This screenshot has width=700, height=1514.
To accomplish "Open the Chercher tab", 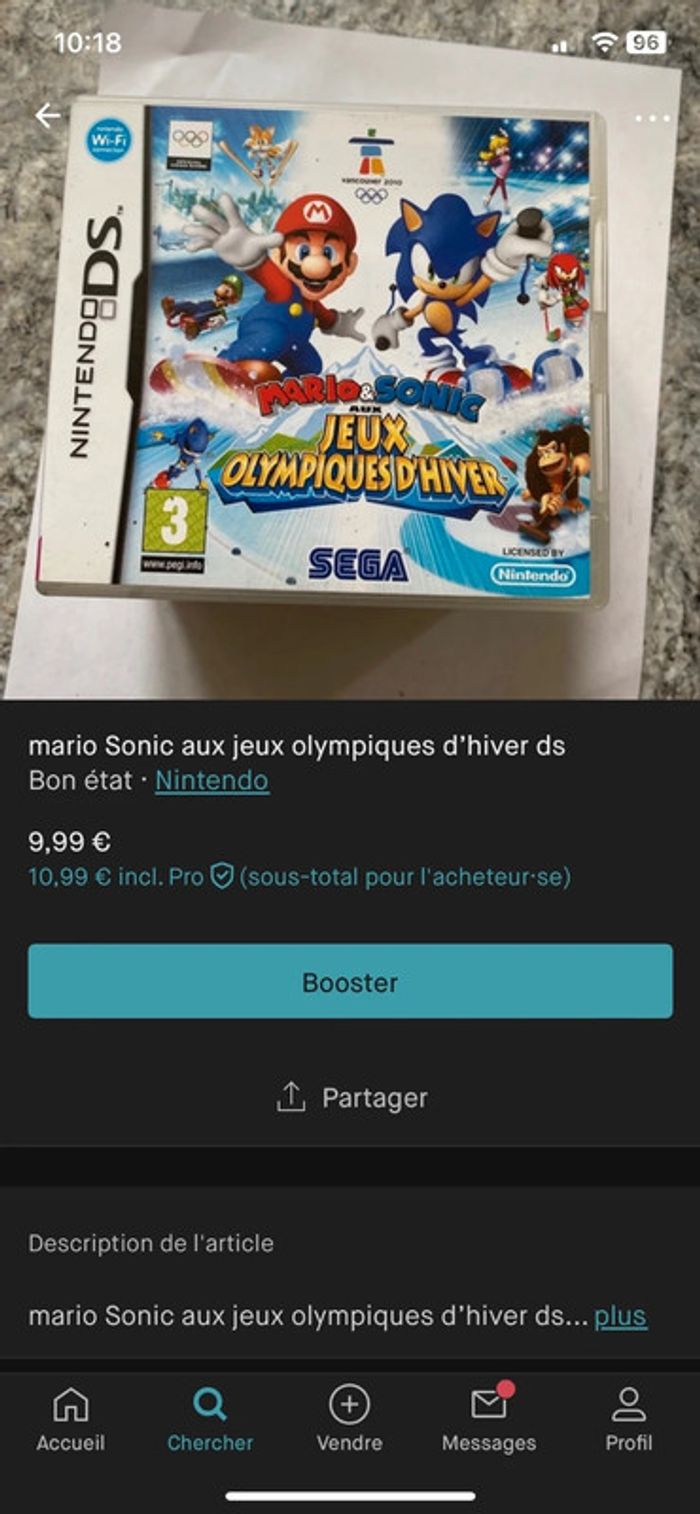I will coord(210,1419).
